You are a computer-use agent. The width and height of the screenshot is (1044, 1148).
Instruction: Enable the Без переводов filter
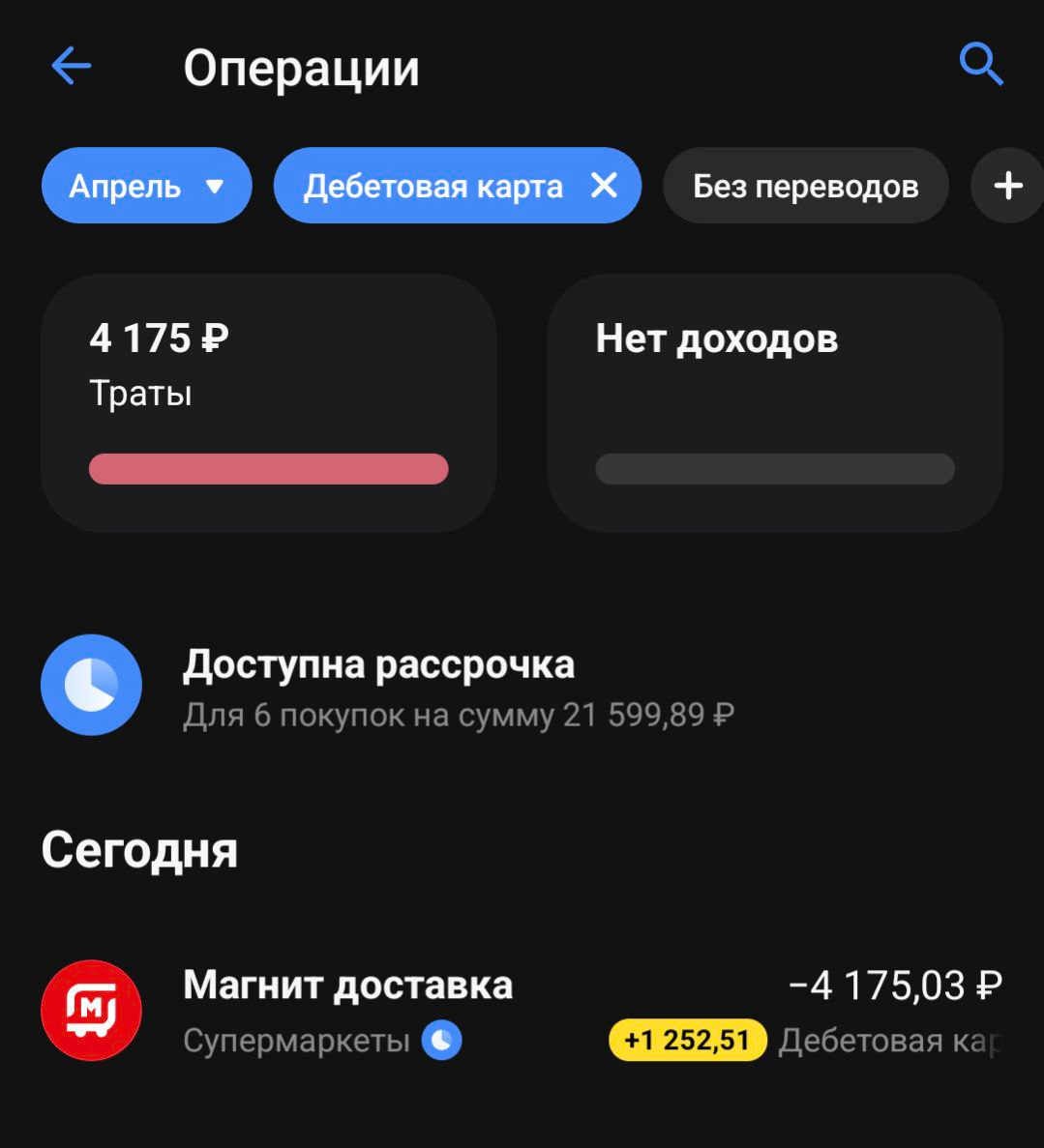[x=806, y=186]
